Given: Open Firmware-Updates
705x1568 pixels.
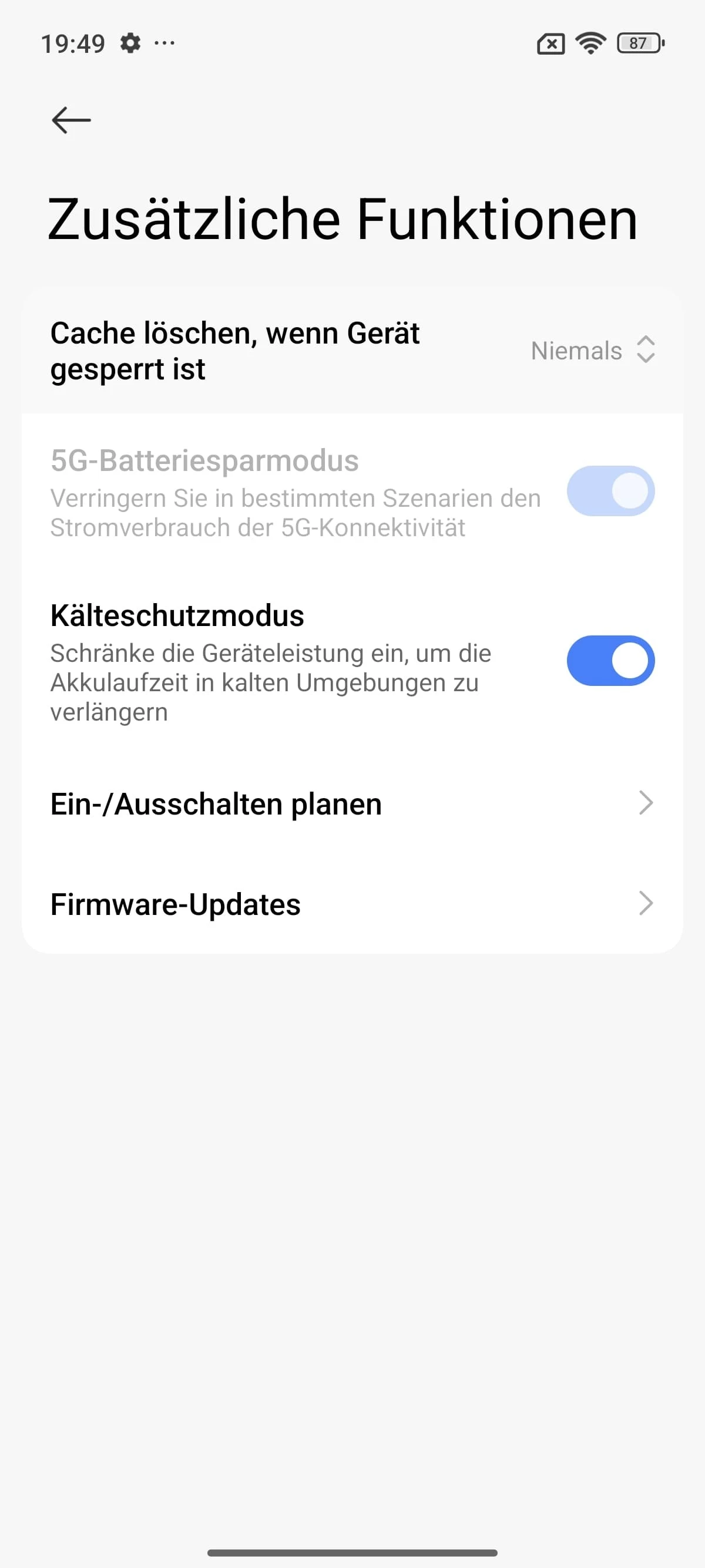Looking at the screenshot, I should tap(352, 903).
